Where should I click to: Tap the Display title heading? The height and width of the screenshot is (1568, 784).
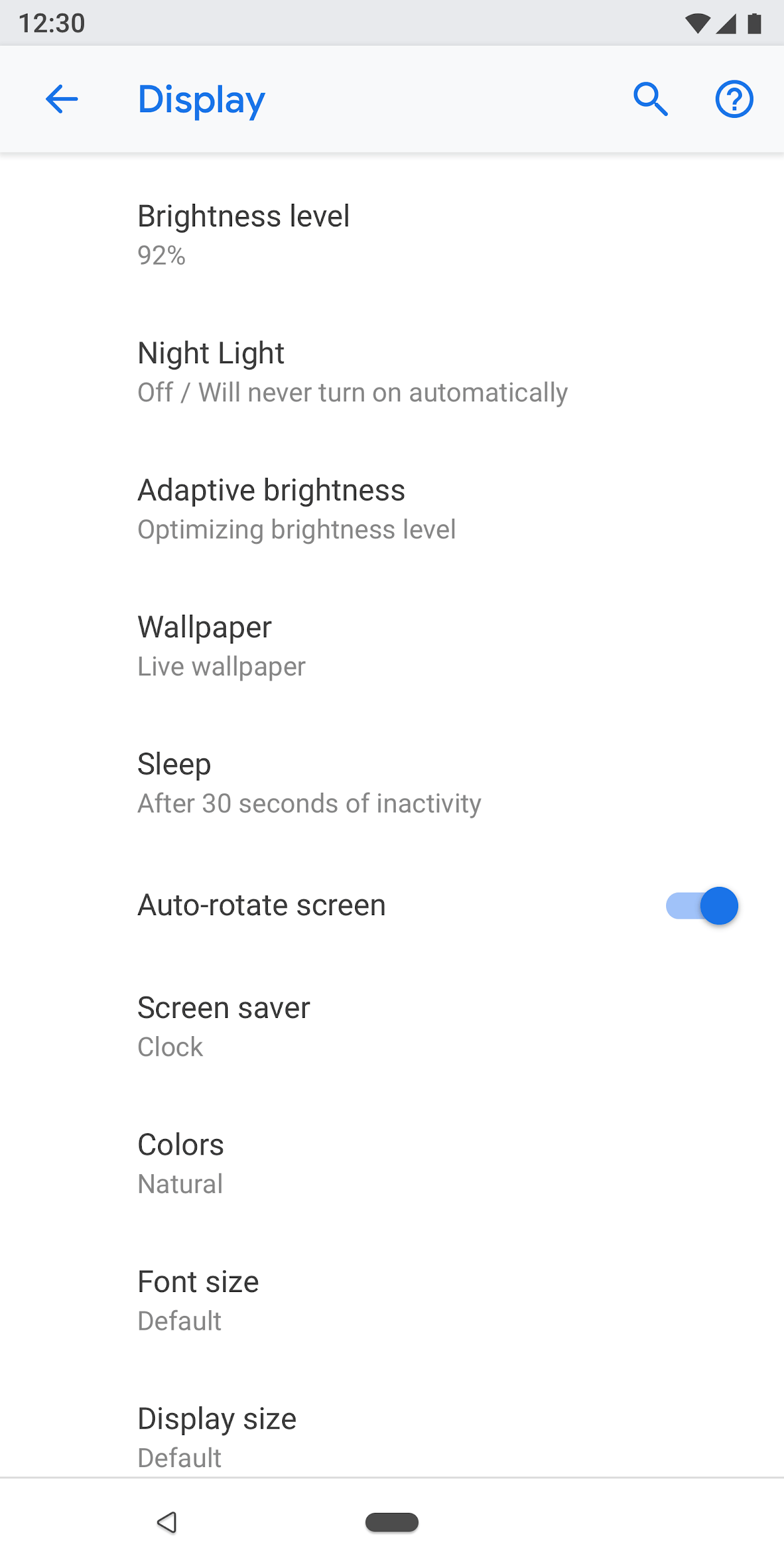pos(201,98)
